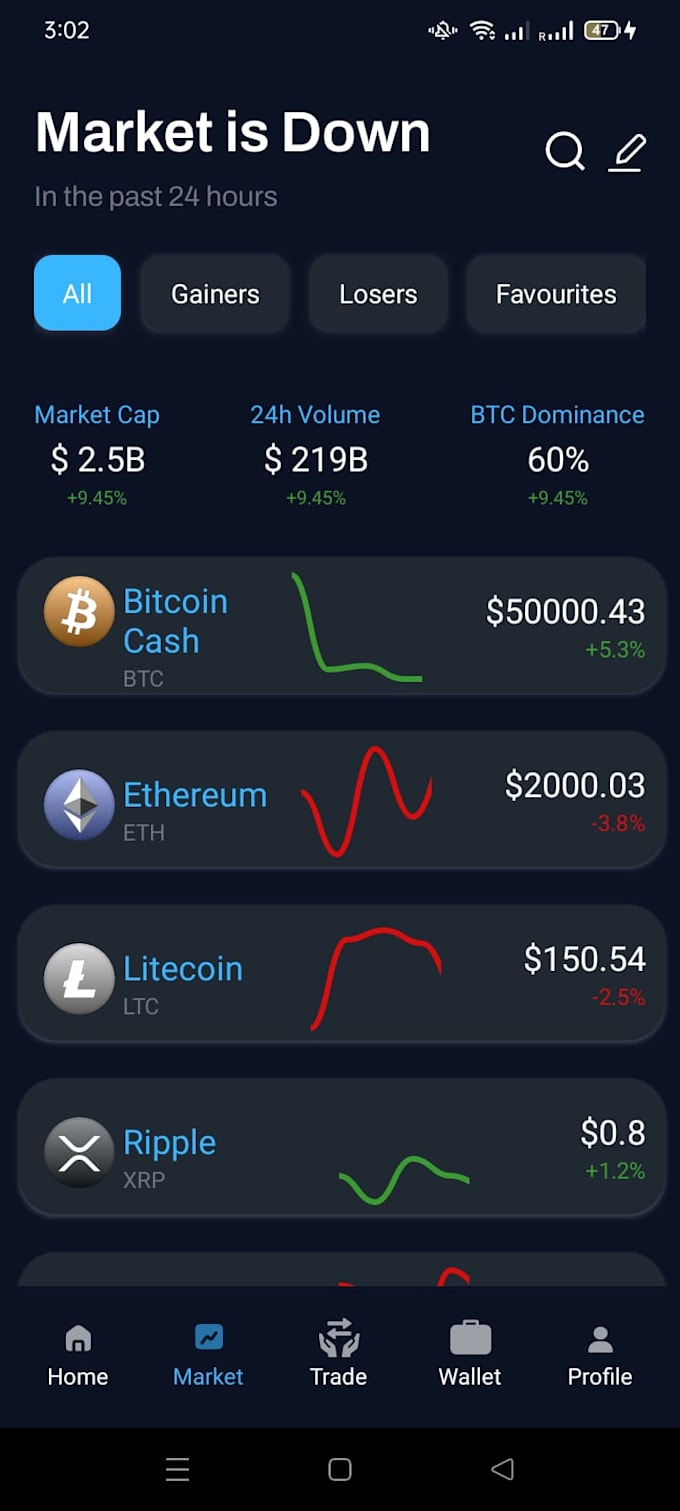Tap the system home button

[x=340, y=1468]
